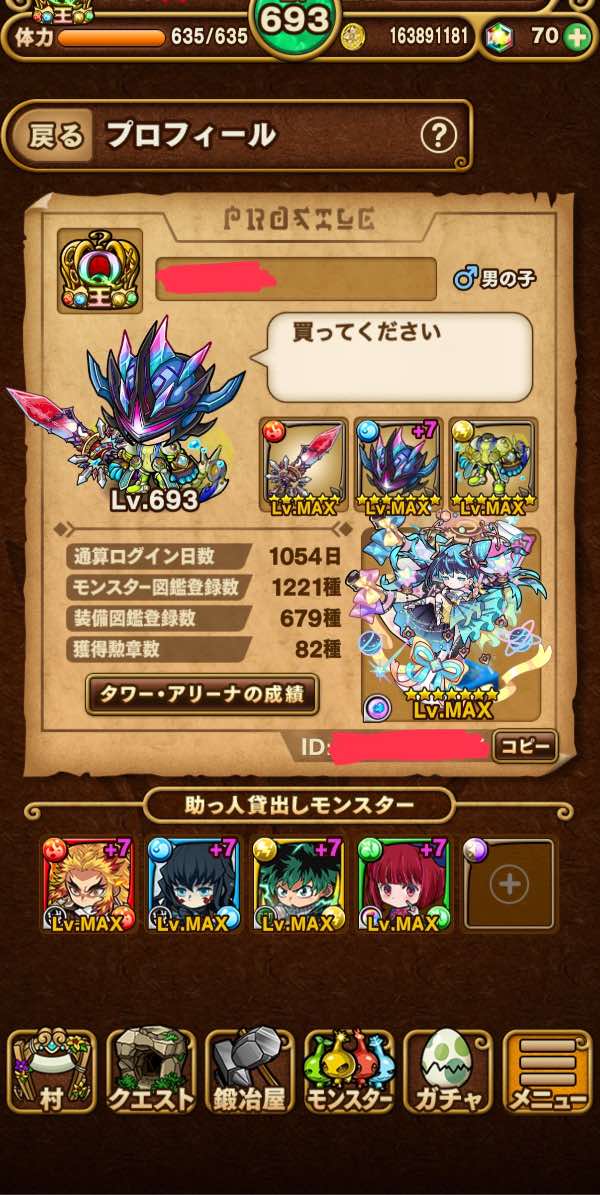Go to the ガチャ gacha tab
This screenshot has height=1195, width=600.
click(x=448, y=1071)
